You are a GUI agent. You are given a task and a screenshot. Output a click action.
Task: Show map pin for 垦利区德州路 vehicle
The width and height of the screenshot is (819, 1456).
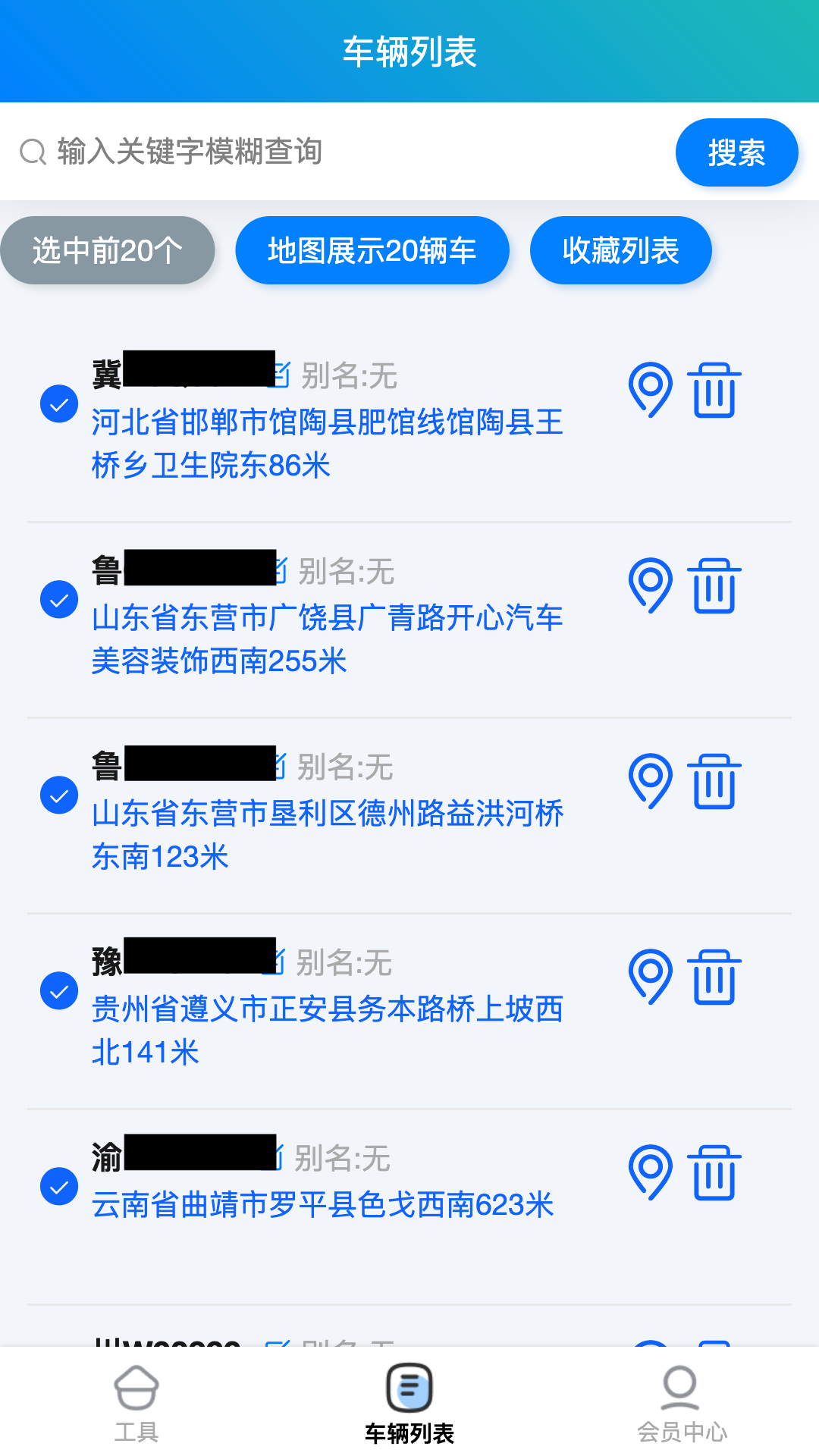tap(650, 781)
